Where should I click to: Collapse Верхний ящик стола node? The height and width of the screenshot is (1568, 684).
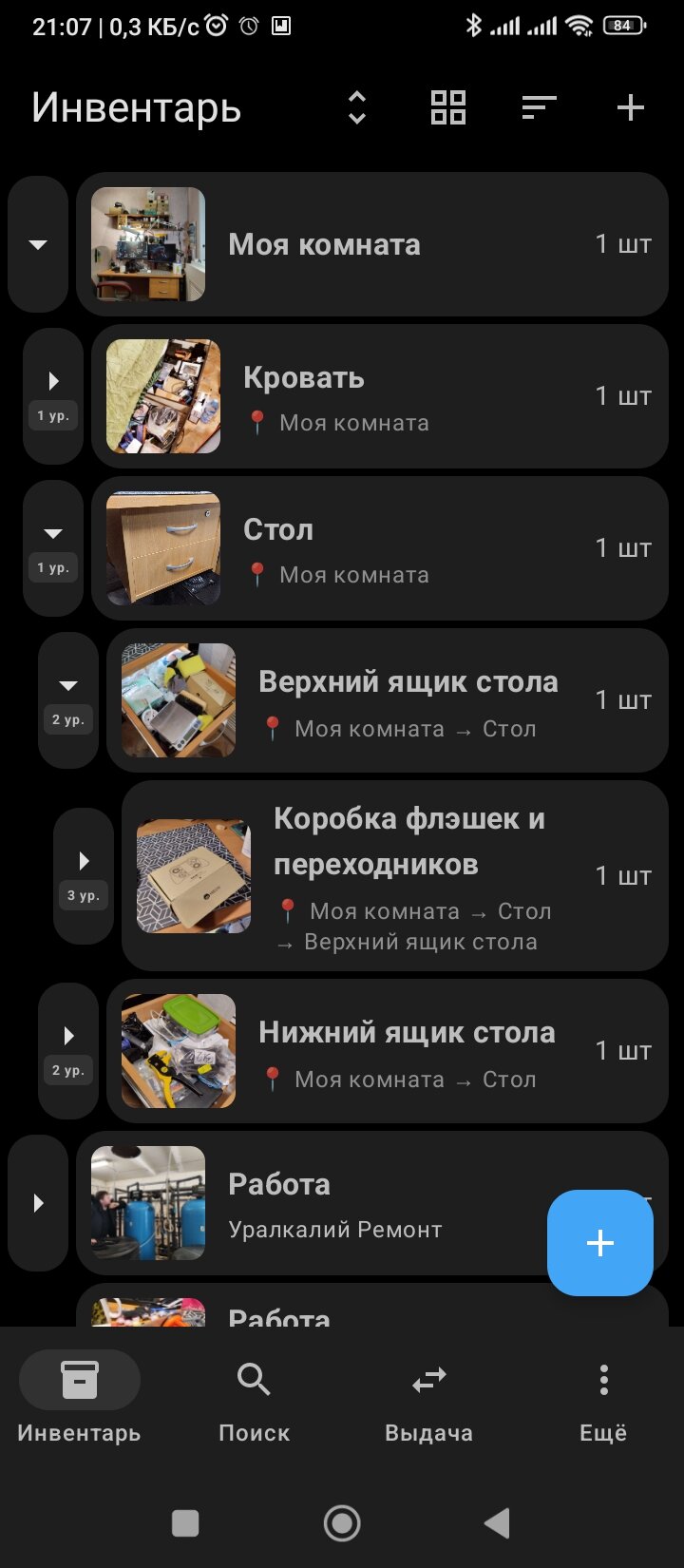tap(68, 698)
